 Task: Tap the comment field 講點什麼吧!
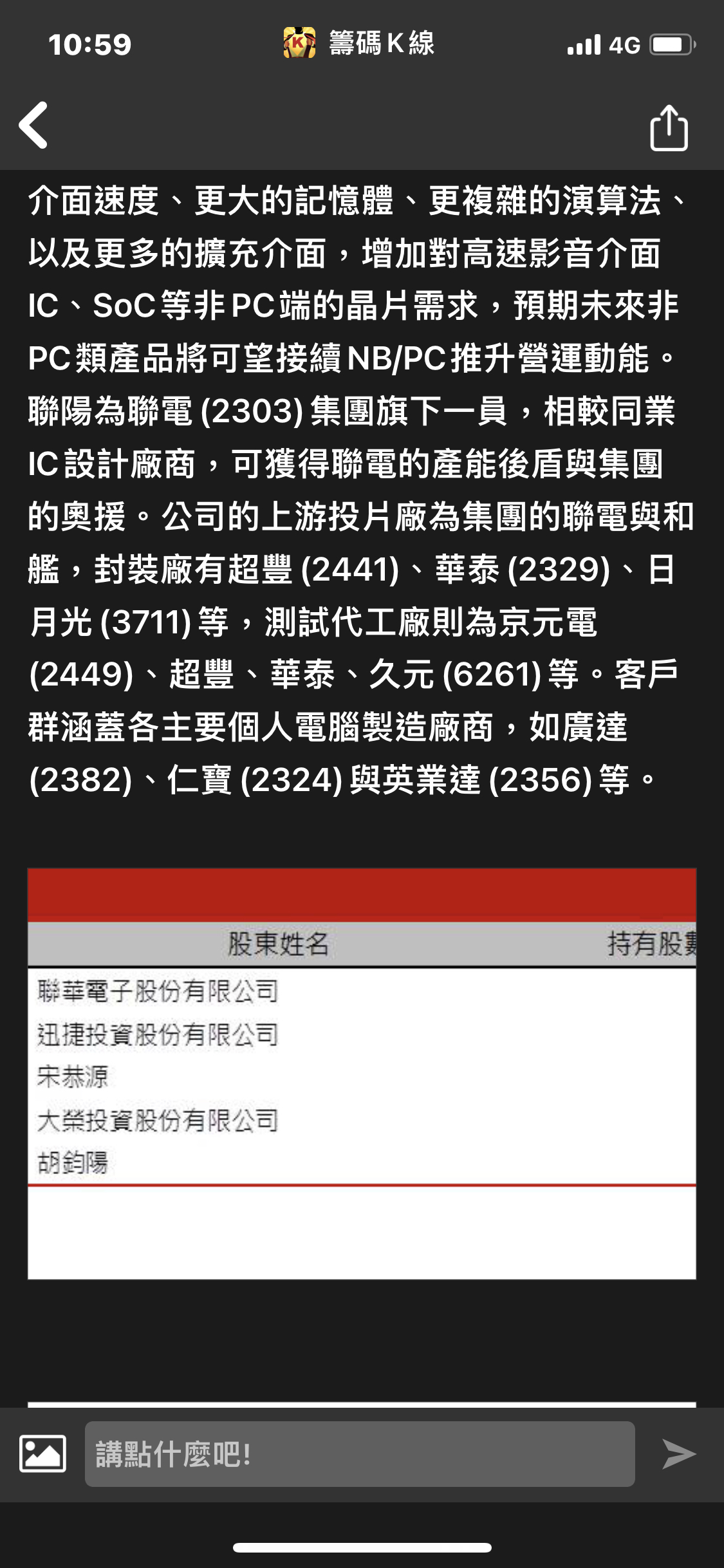click(359, 1453)
